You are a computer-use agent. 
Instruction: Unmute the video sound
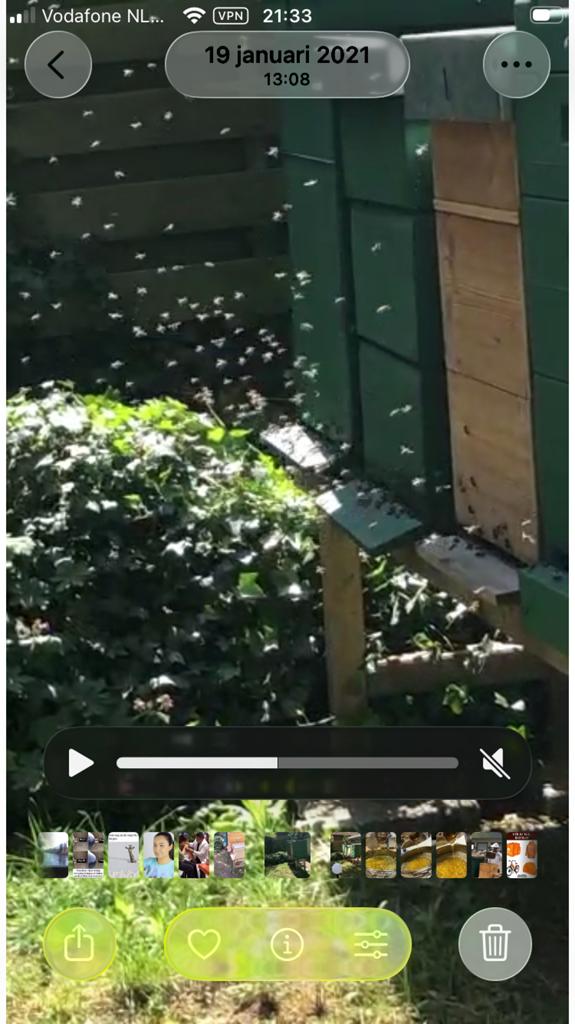[495, 763]
